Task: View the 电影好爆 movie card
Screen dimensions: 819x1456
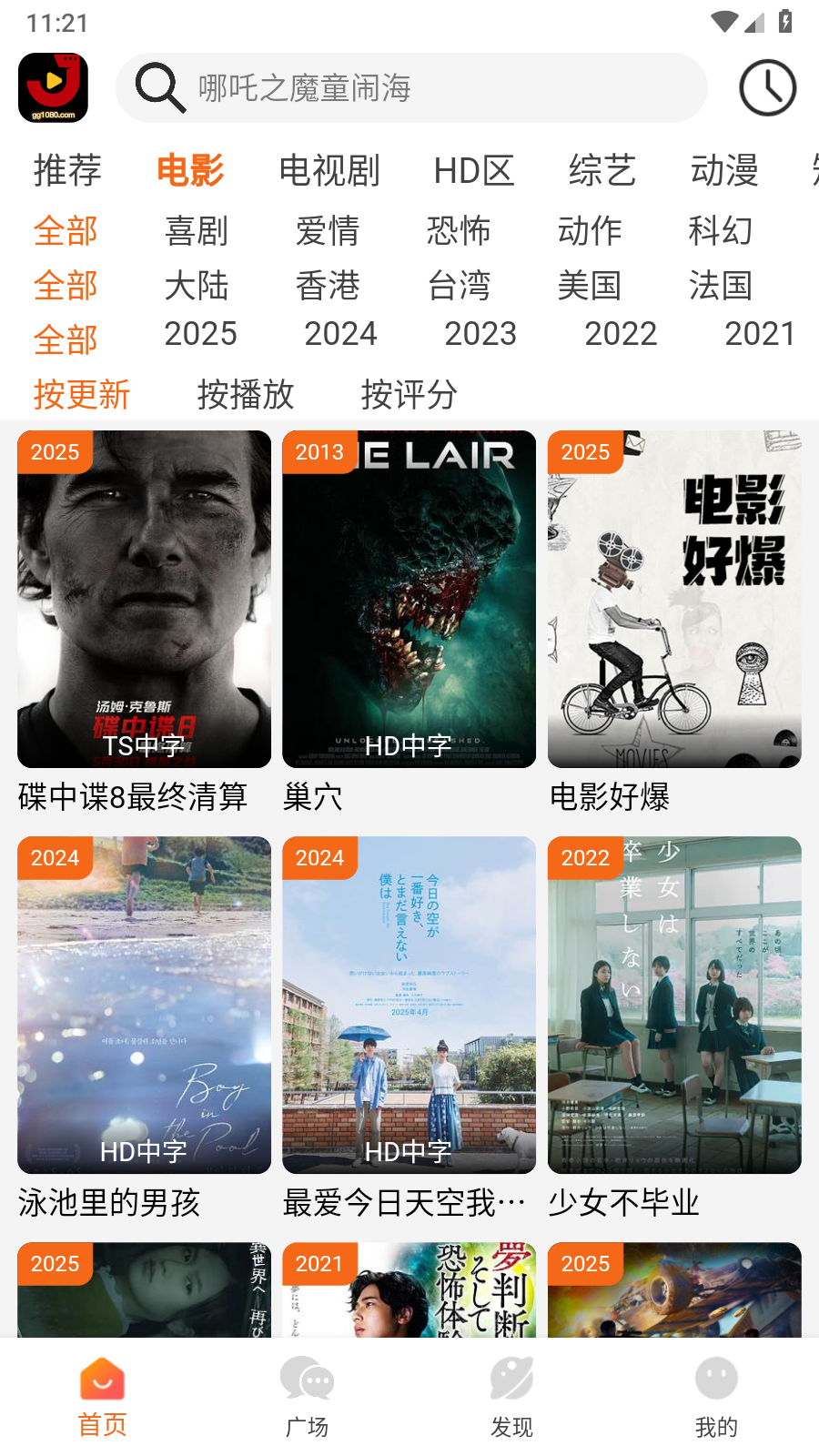Action: point(674,599)
